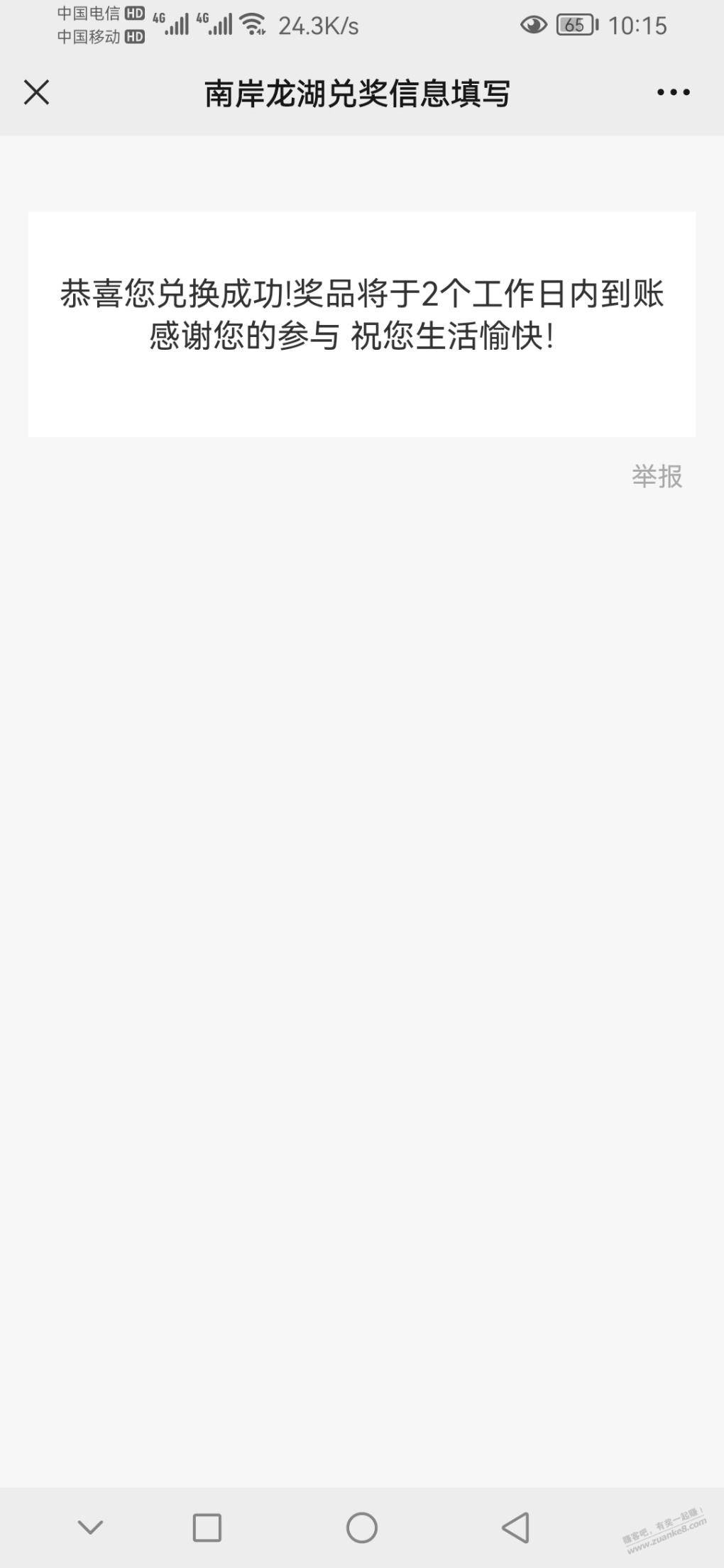This screenshot has height=1568, width=724.
Task: Return to the home screen
Action: [361, 1527]
